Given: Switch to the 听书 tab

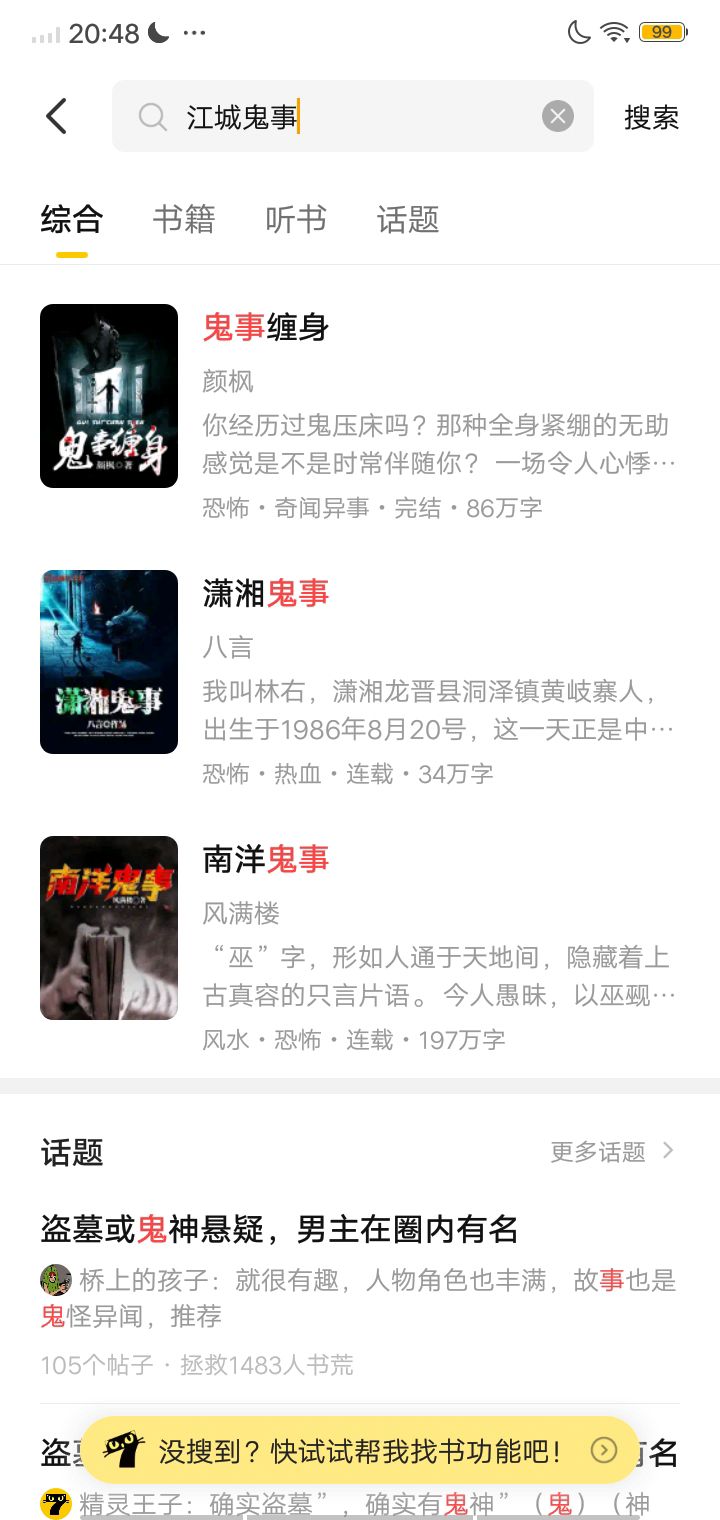Looking at the screenshot, I should [x=296, y=219].
